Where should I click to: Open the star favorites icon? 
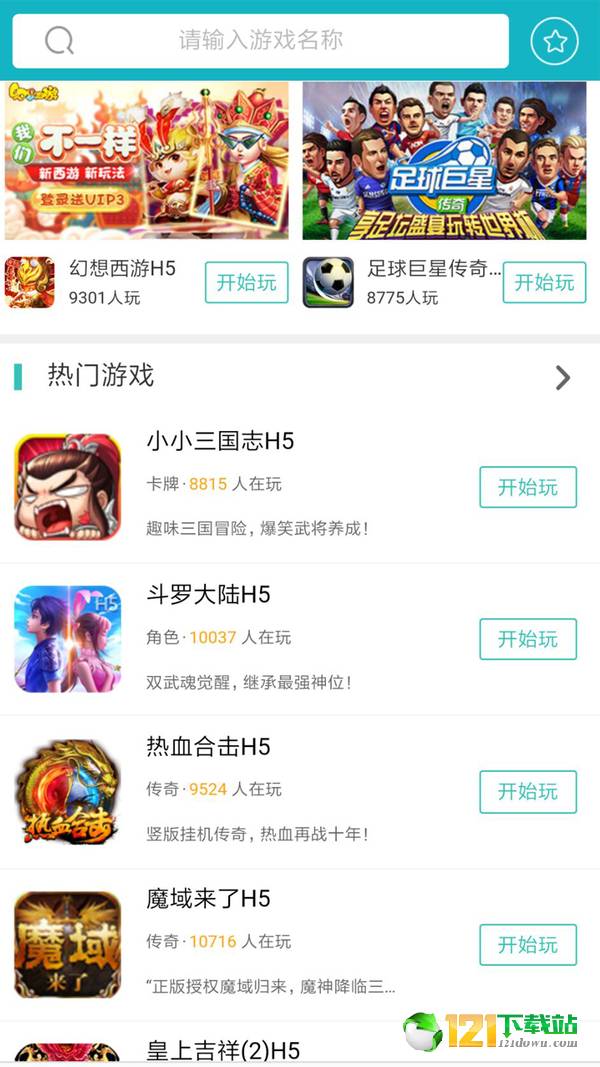555,41
